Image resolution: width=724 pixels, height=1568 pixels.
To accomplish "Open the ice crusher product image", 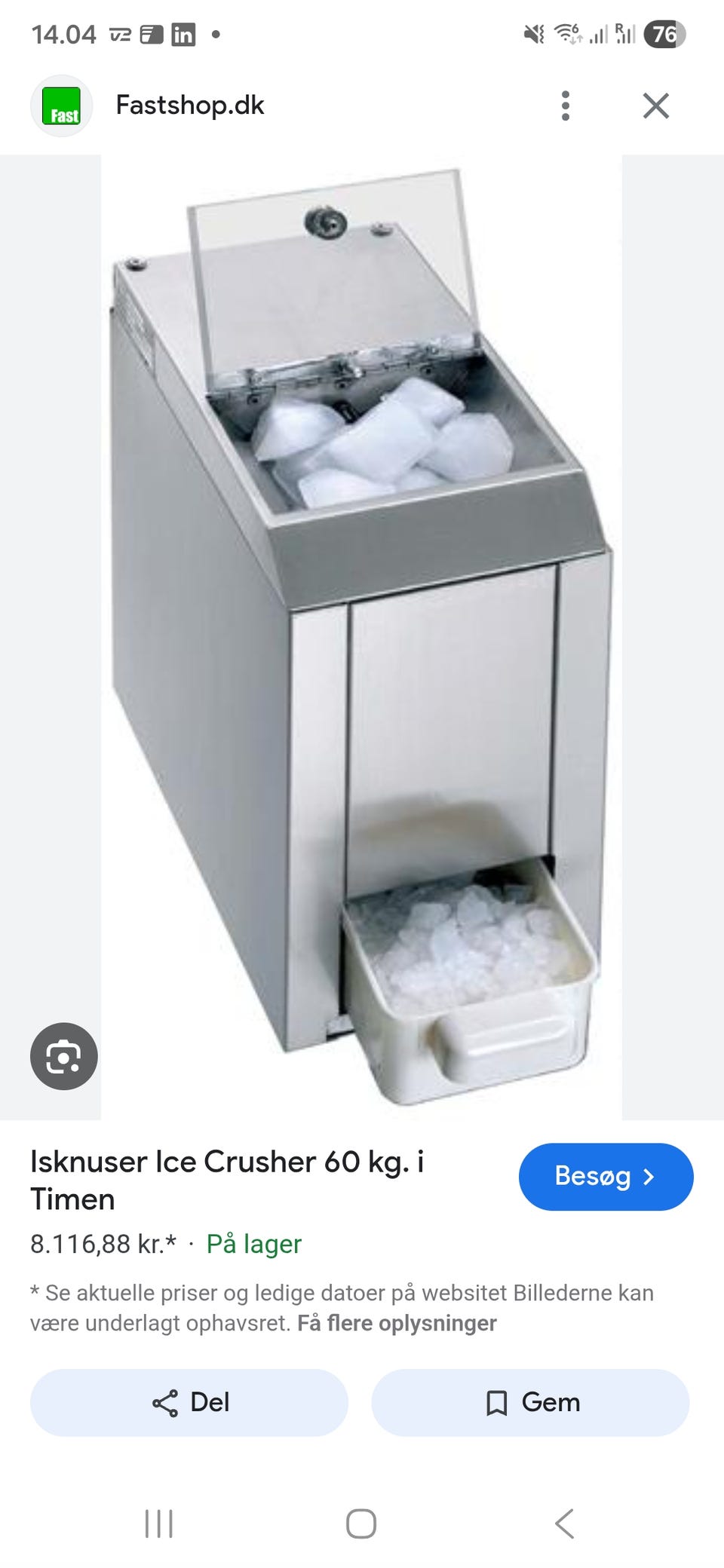I will click(362, 637).
